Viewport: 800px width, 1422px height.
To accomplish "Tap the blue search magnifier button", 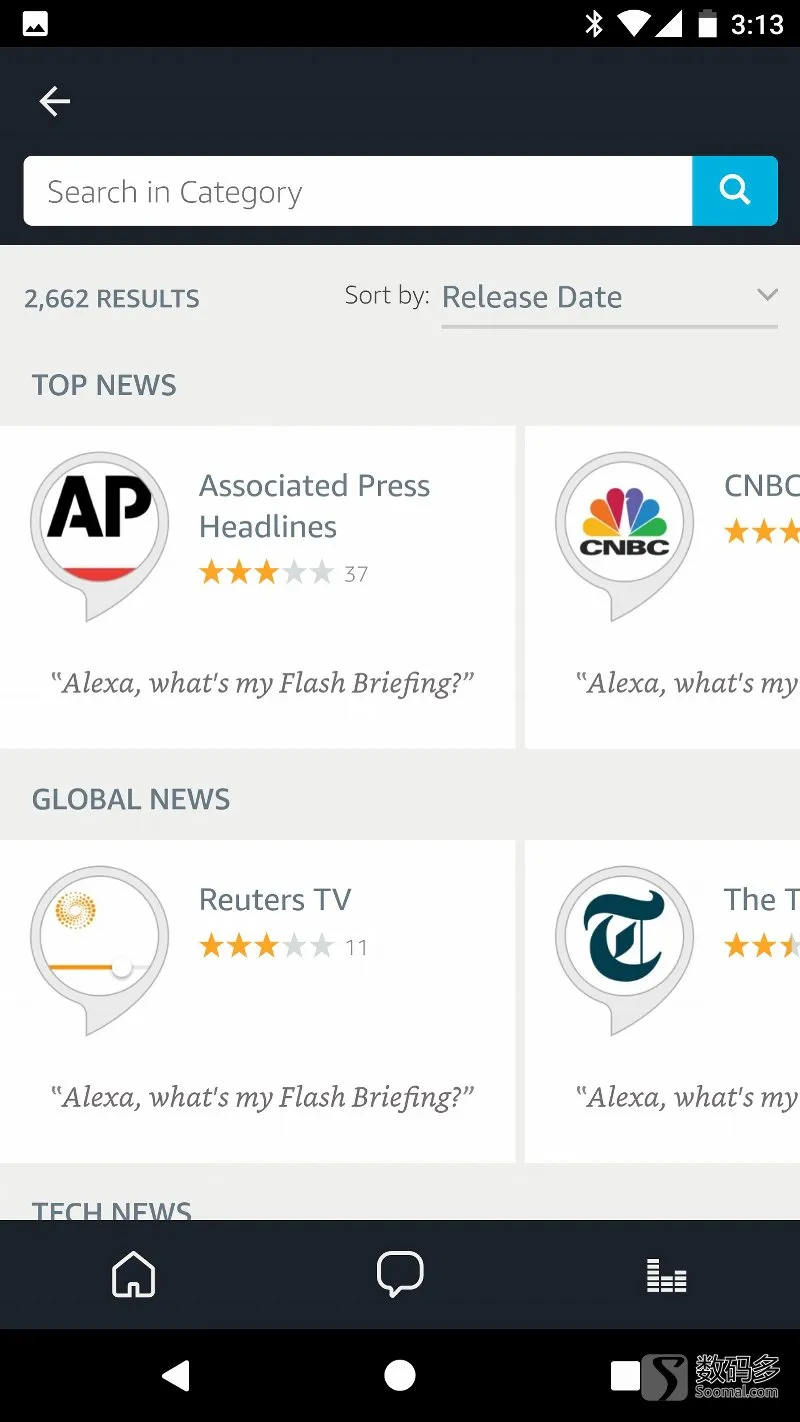I will pos(735,191).
